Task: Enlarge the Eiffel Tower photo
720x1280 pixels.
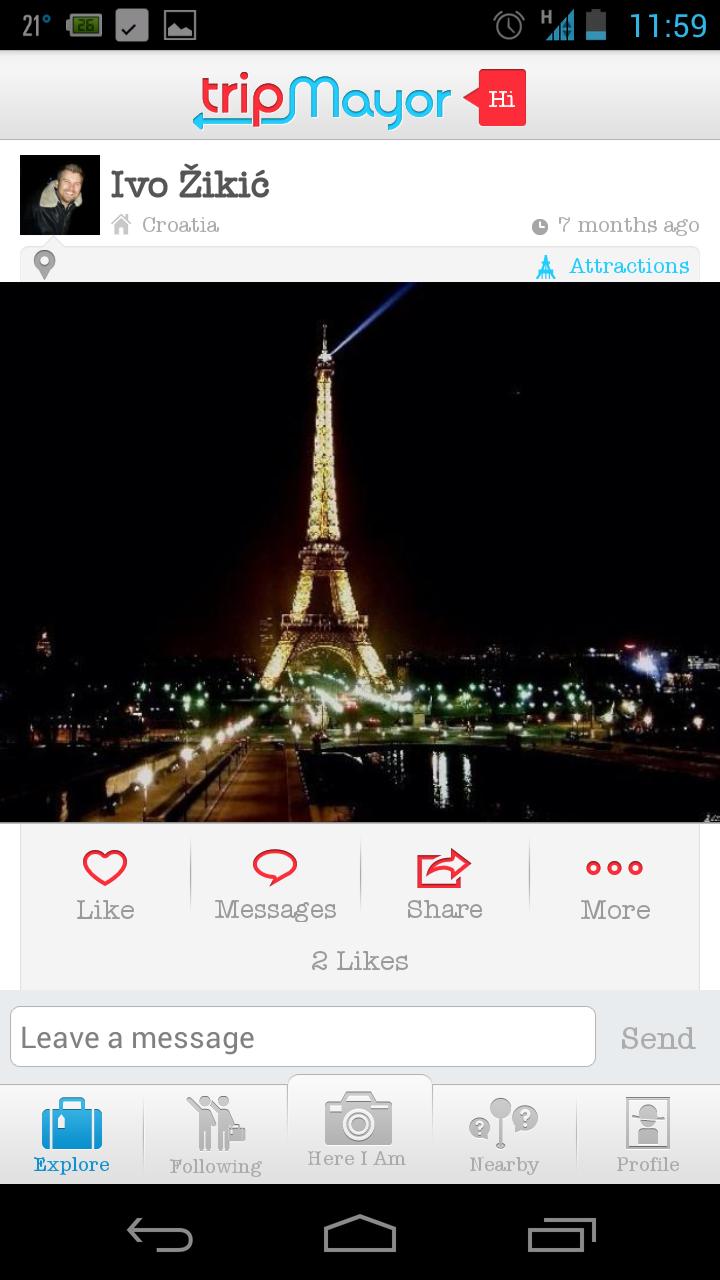Action: (360, 552)
